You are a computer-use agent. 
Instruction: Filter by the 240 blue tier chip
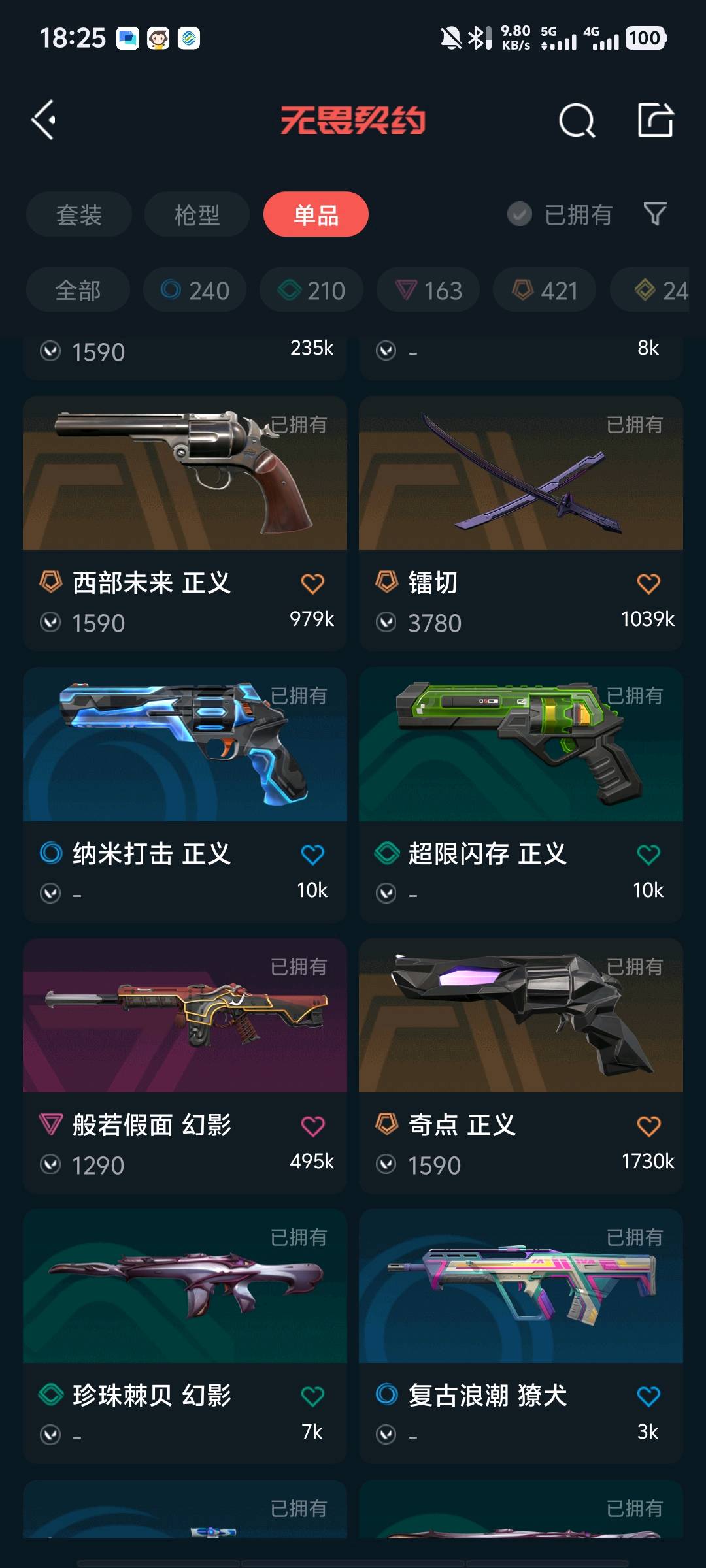click(x=195, y=290)
